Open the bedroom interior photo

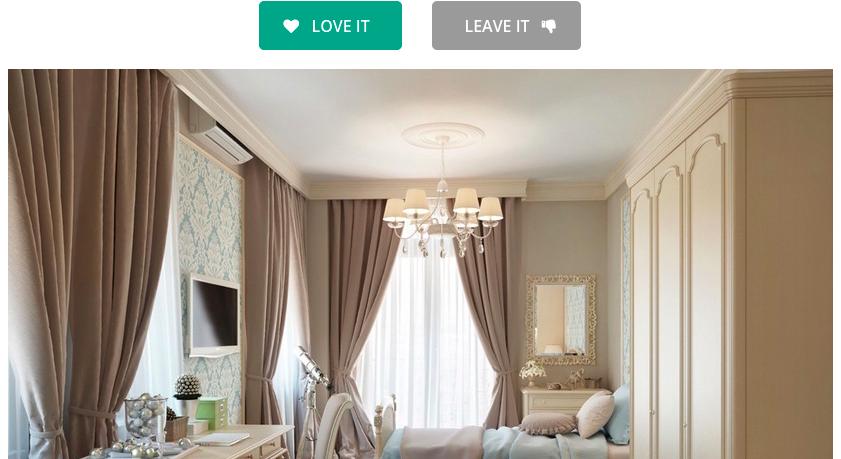(x=420, y=264)
